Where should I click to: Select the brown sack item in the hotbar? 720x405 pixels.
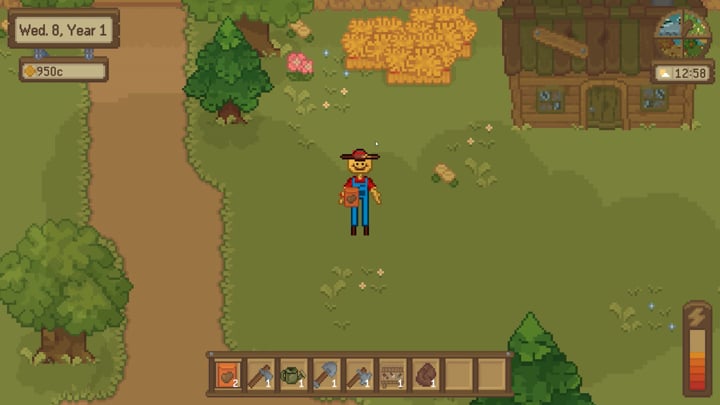(426, 376)
